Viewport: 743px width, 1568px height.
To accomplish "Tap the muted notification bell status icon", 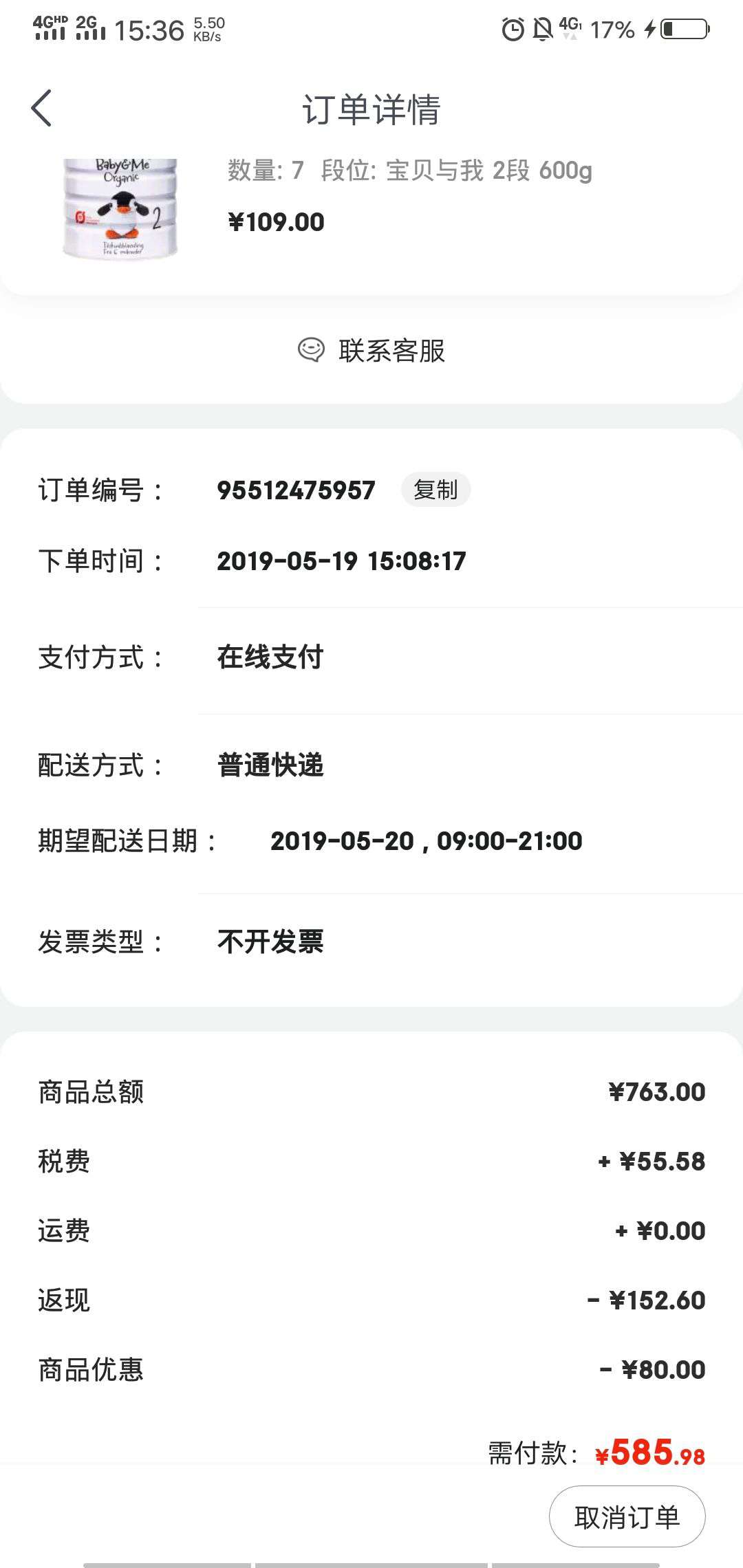I will pos(543,28).
